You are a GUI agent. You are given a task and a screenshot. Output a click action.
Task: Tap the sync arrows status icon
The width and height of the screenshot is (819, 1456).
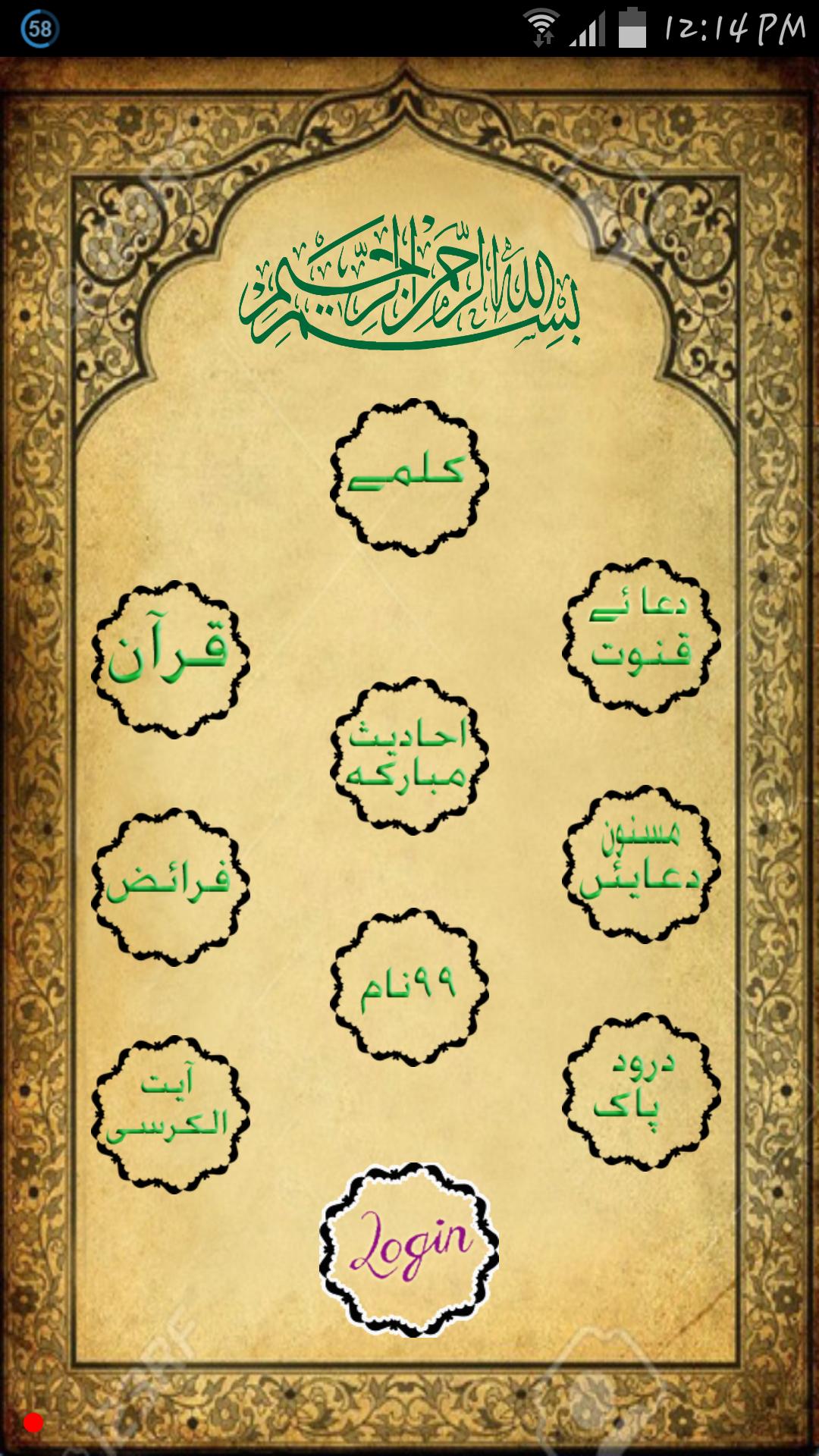(x=542, y=36)
